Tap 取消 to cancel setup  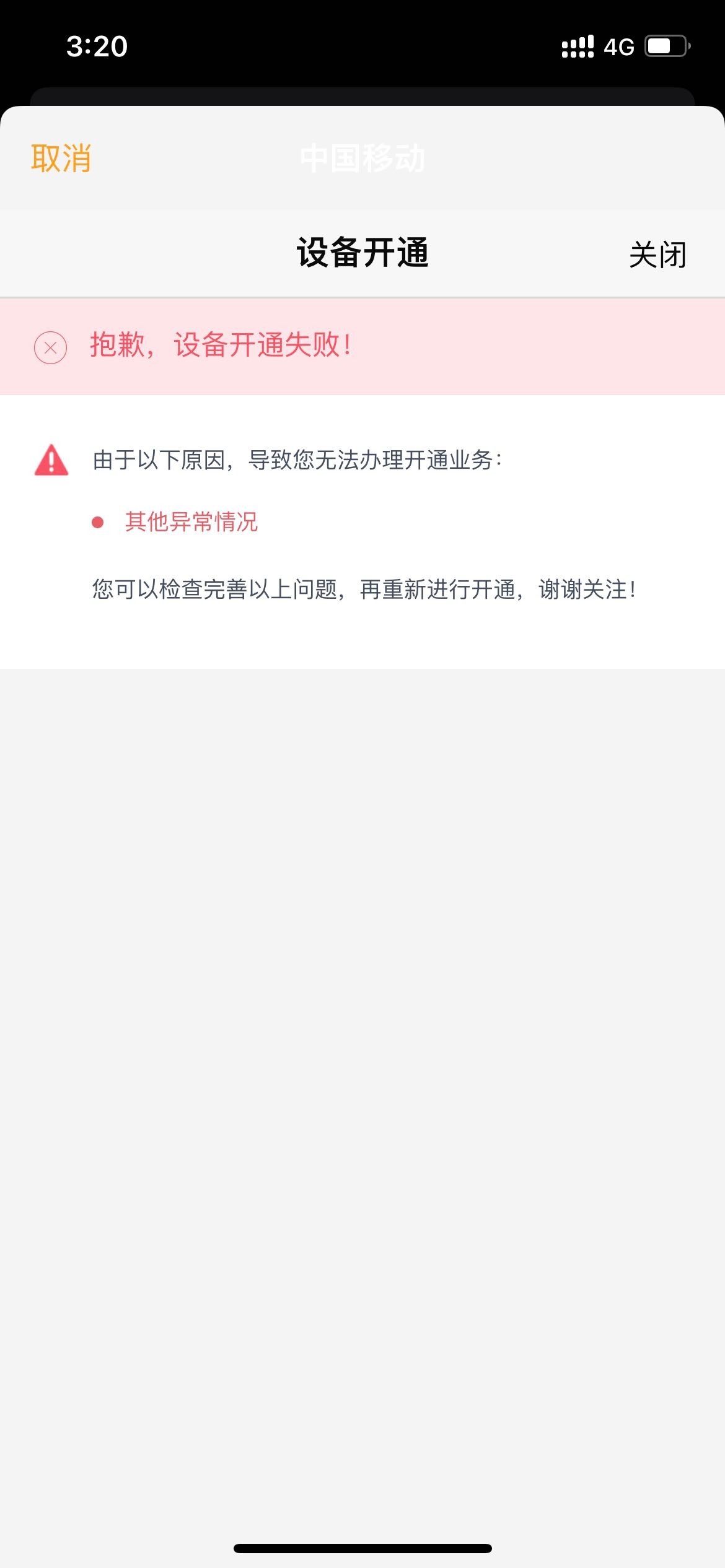61,158
